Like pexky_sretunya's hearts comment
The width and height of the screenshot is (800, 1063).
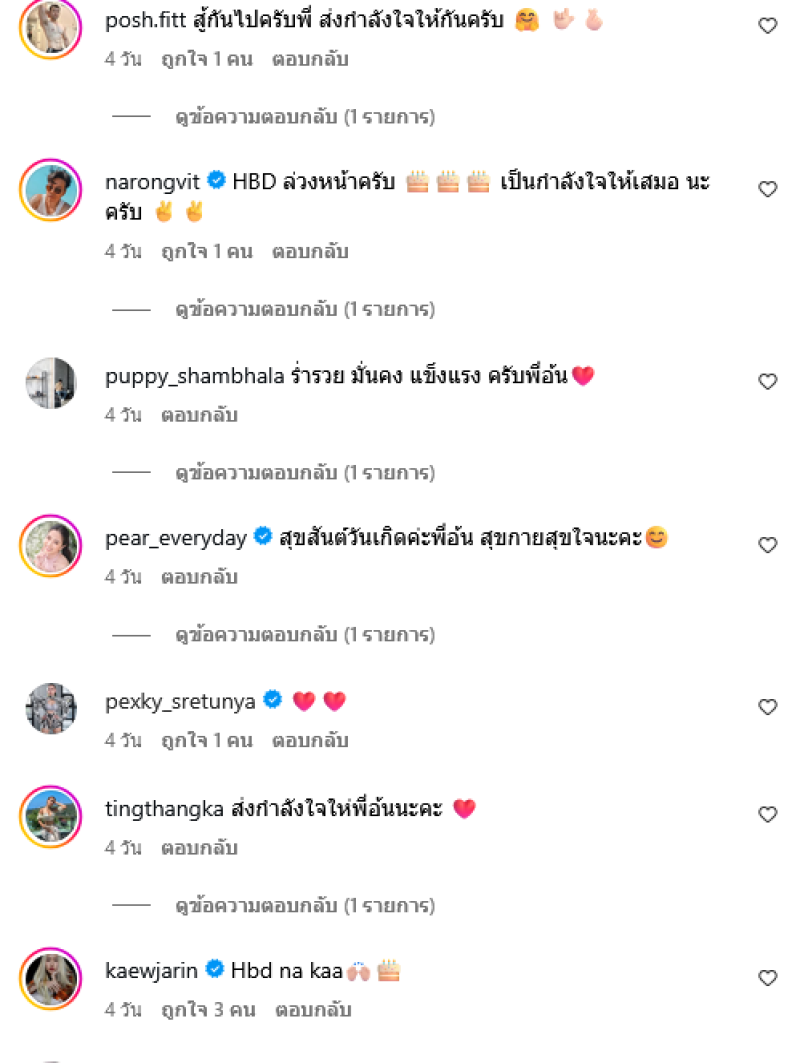[x=768, y=707]
